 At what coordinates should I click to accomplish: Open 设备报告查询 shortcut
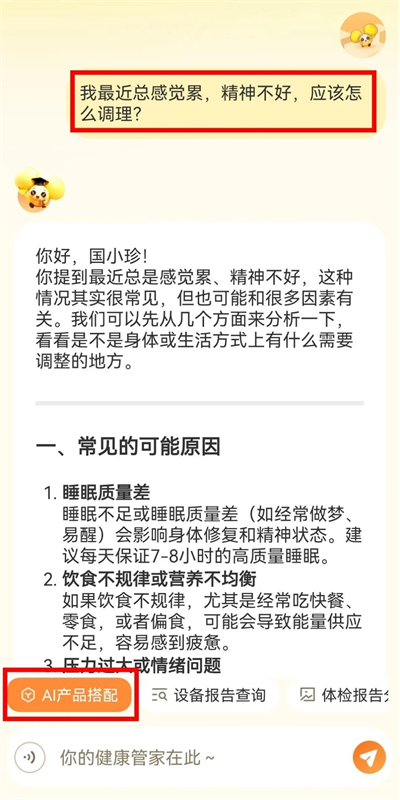(209, 695)
